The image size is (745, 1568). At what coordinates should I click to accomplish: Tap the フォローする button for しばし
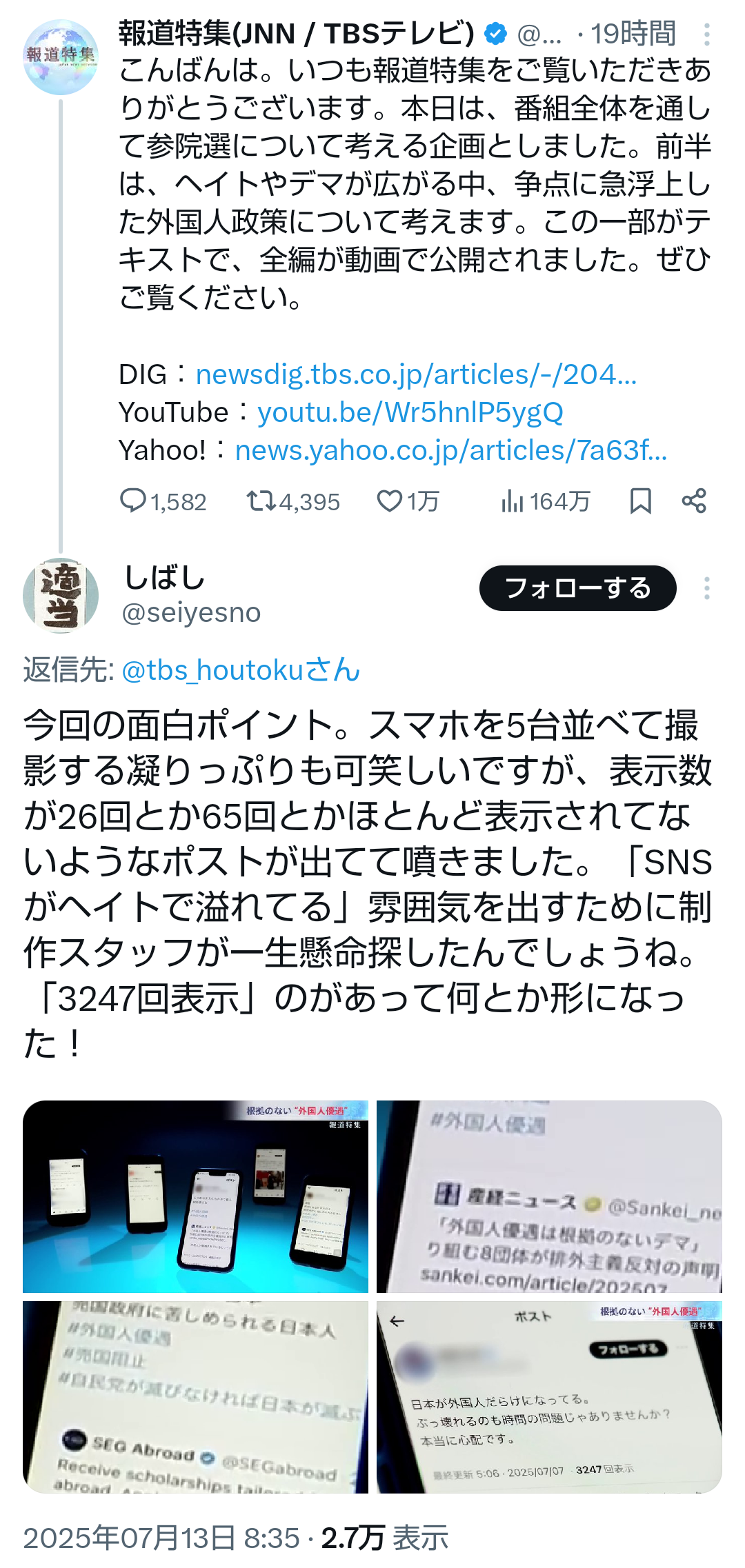pyautogui.click(x=578, y=588)
